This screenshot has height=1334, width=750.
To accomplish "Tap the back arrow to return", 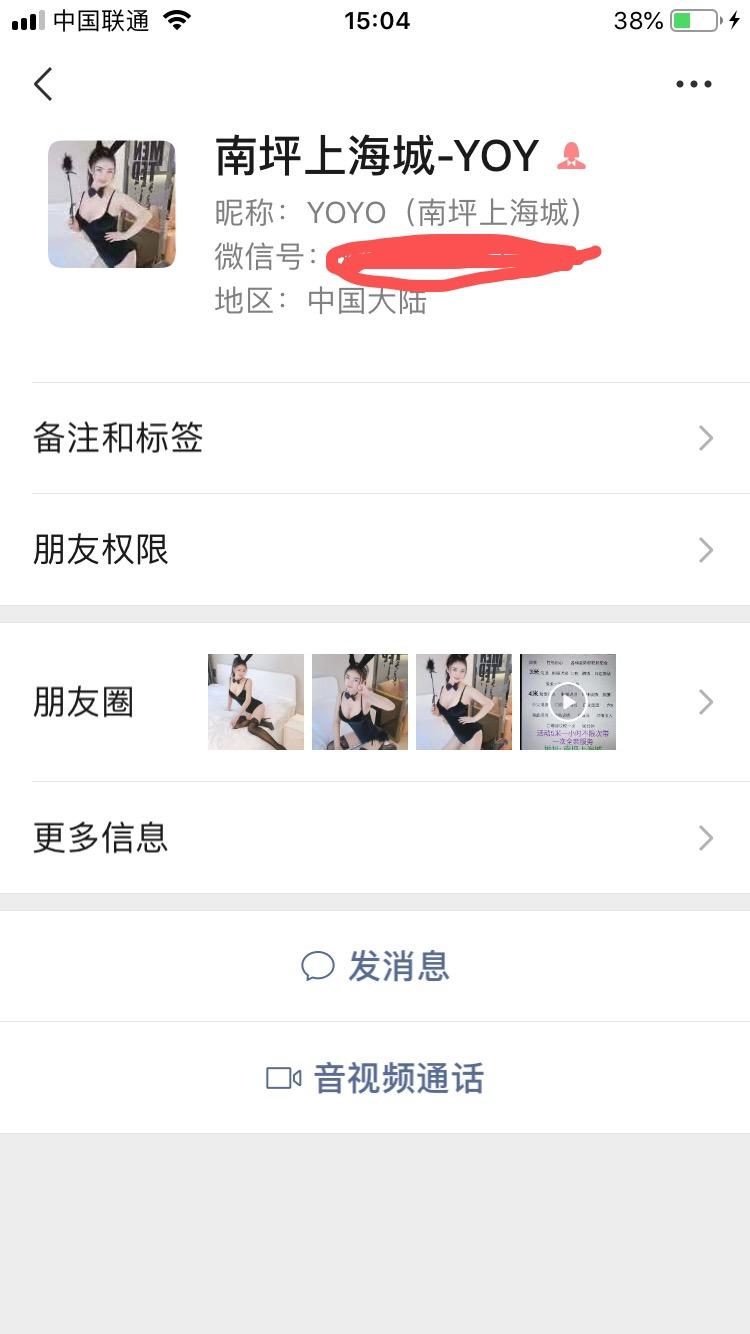I will (x=43, y=84).
